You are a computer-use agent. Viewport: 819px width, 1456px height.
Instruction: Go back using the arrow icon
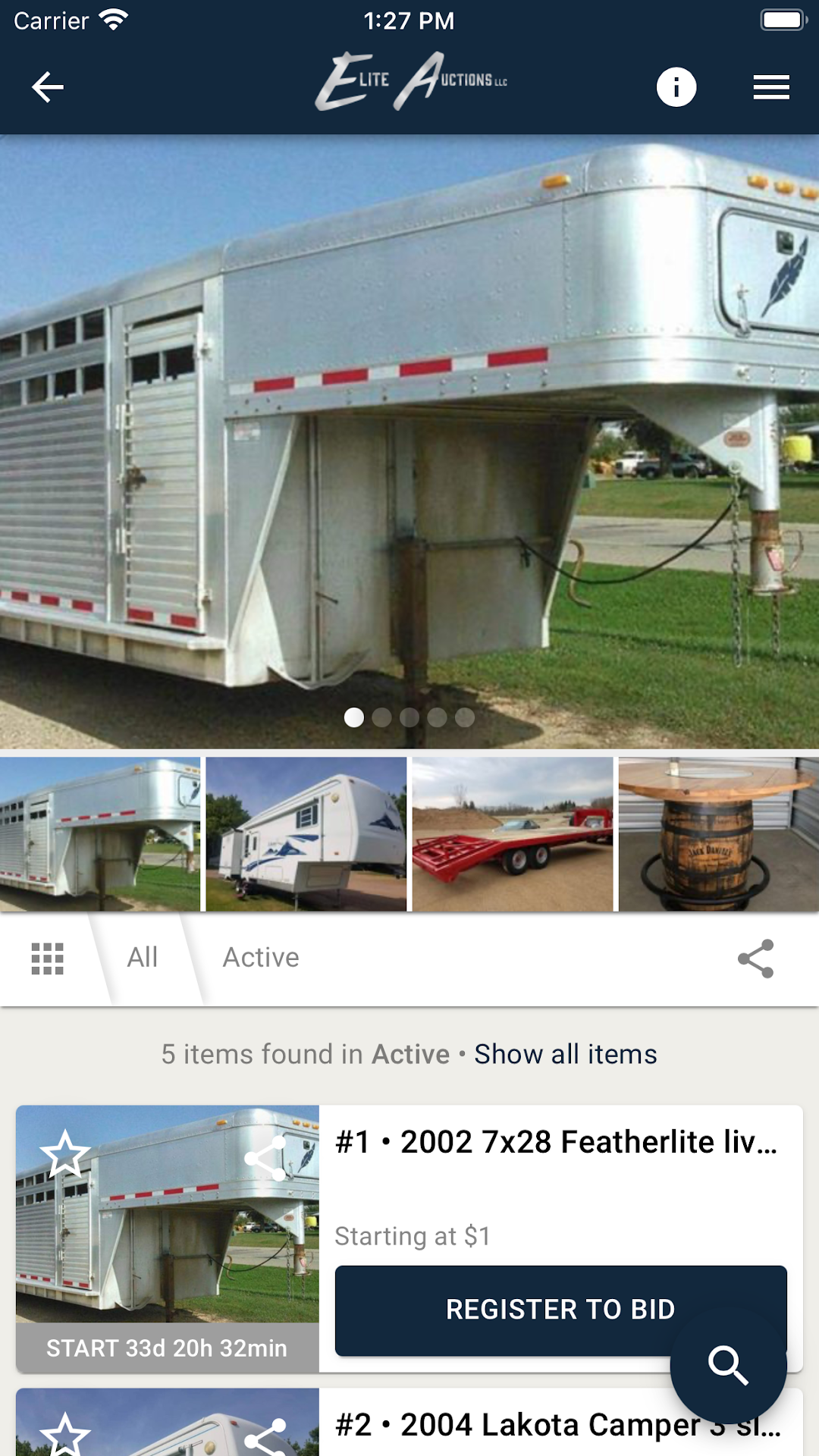click(47, 87)
